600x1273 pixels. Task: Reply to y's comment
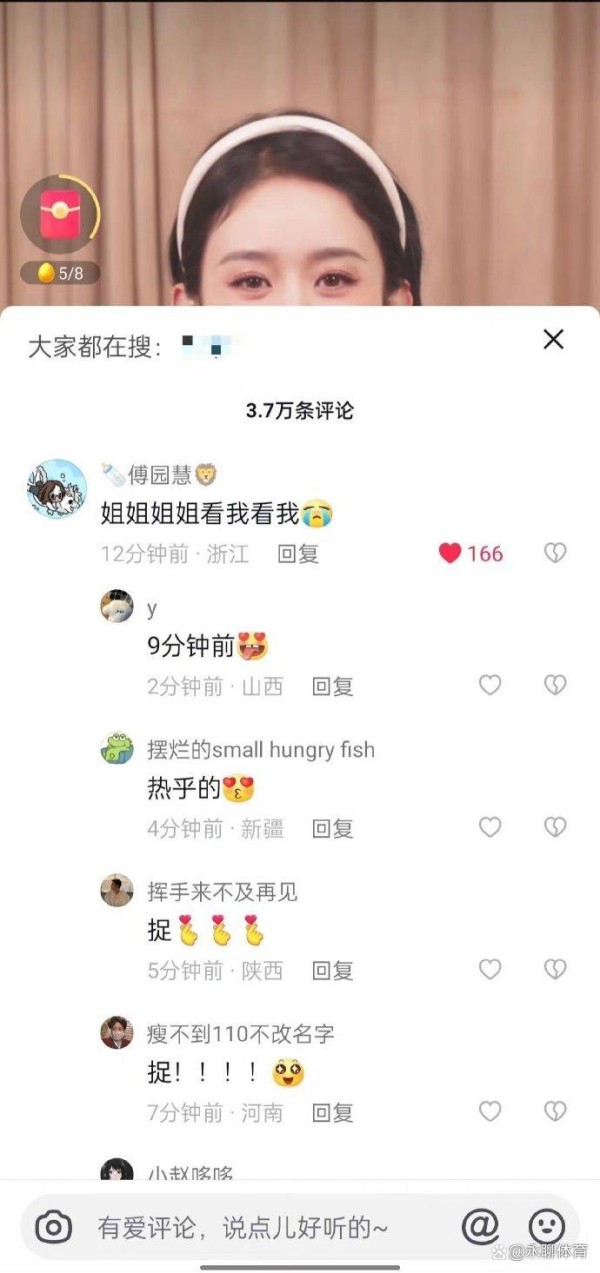pyautogui.click(x=332, y=686)
